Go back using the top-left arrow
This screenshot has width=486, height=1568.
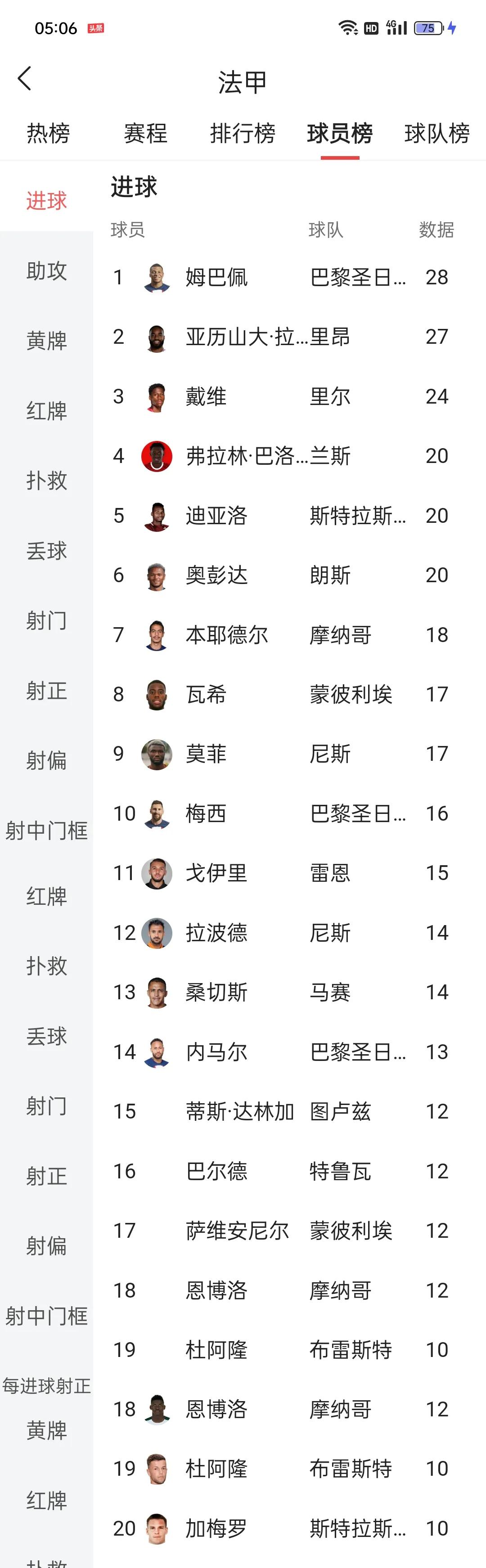click(24, 79)
